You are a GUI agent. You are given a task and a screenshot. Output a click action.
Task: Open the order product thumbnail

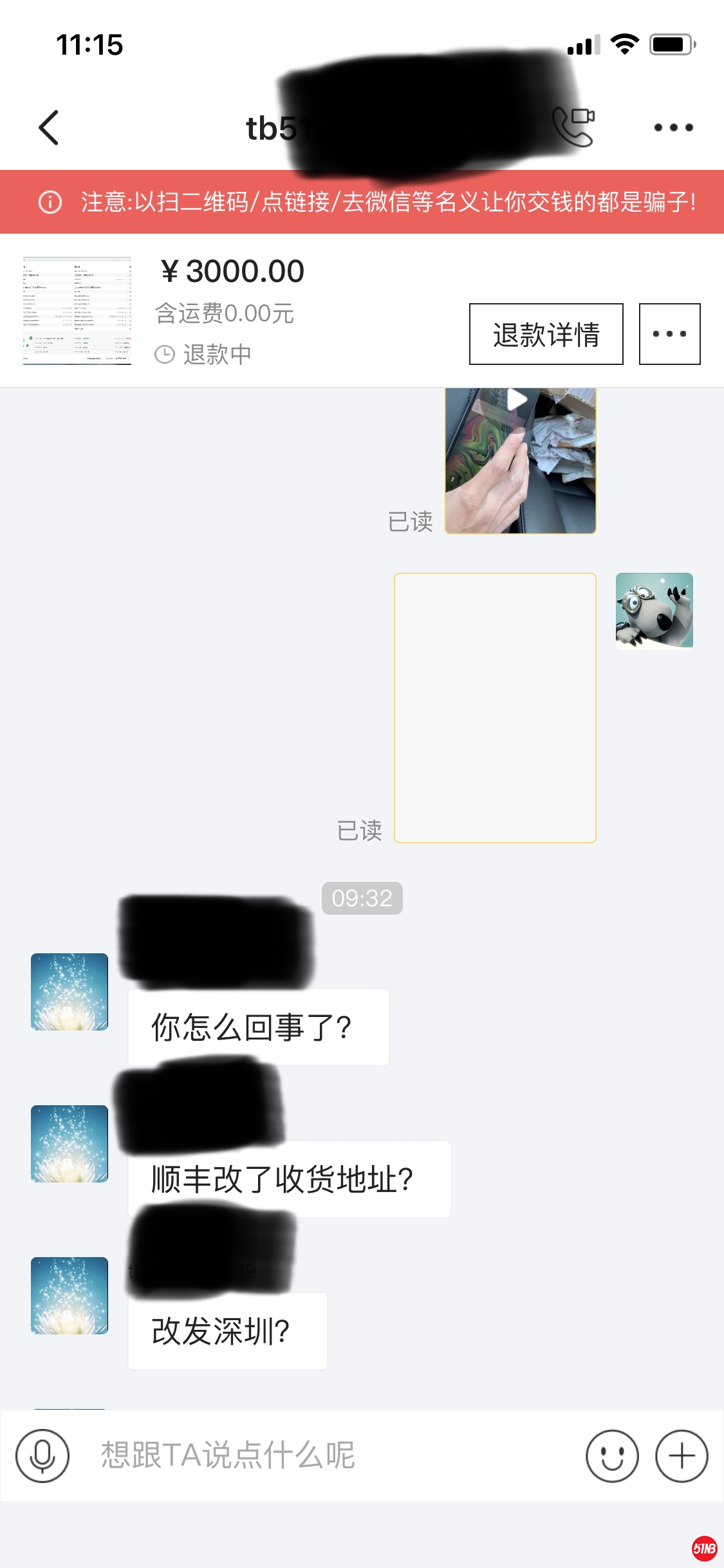(77, 311)
